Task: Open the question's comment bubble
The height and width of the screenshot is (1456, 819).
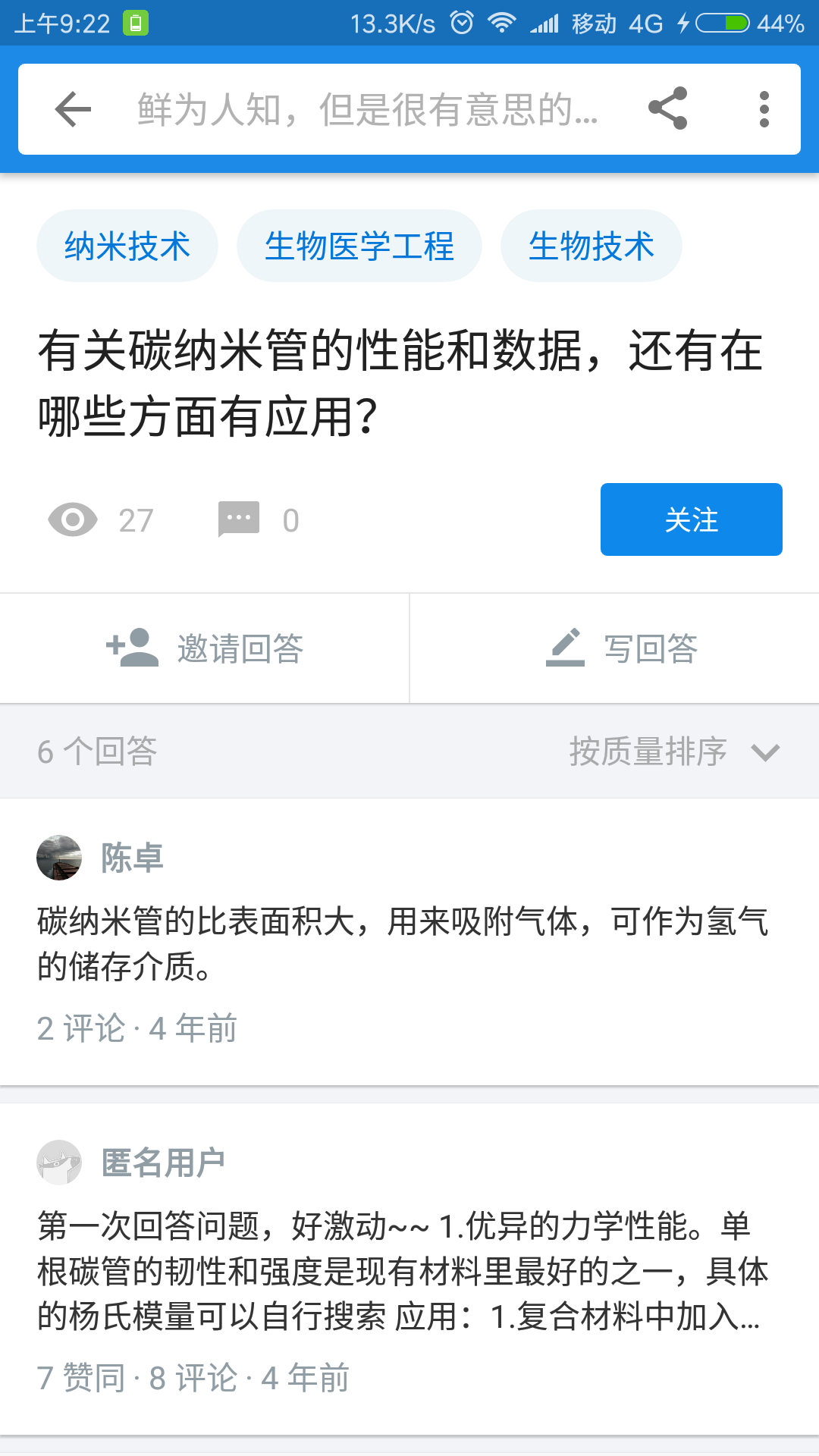Action: (239, 519)
